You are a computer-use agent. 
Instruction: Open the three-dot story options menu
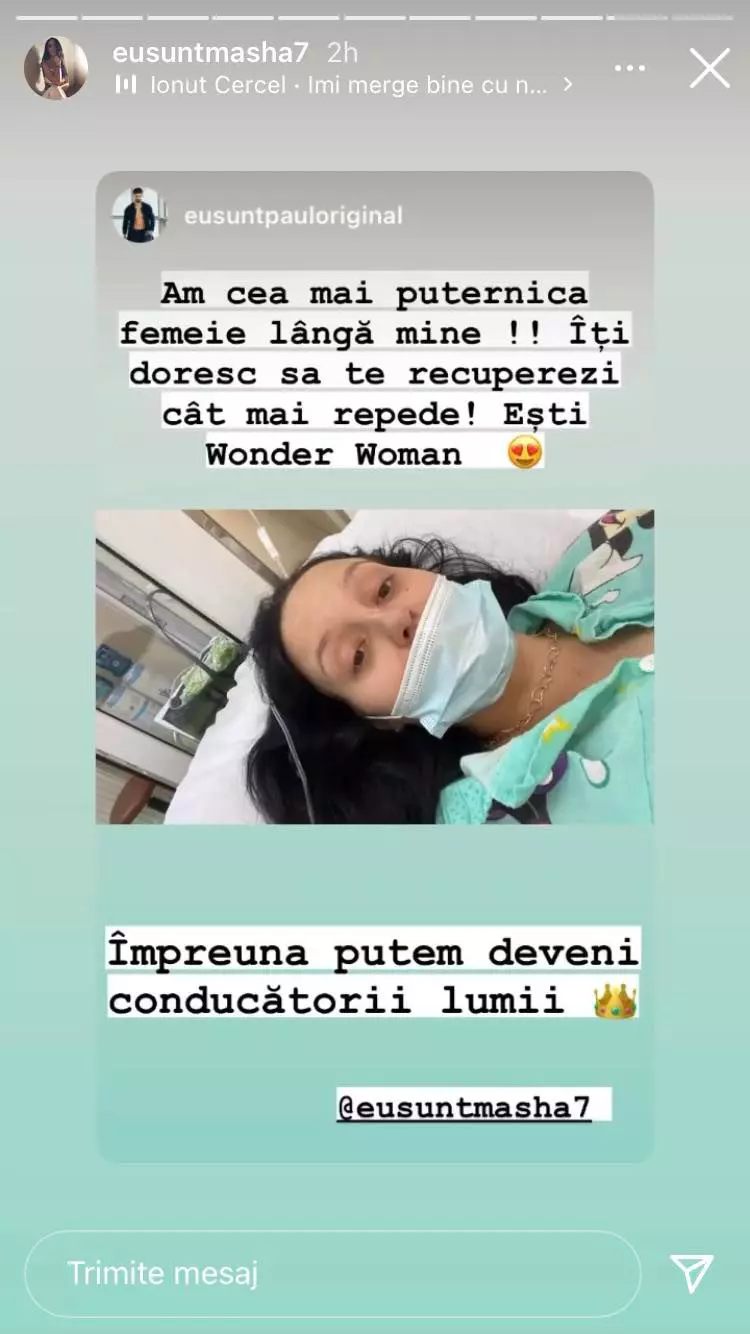(x=630, y=68)
